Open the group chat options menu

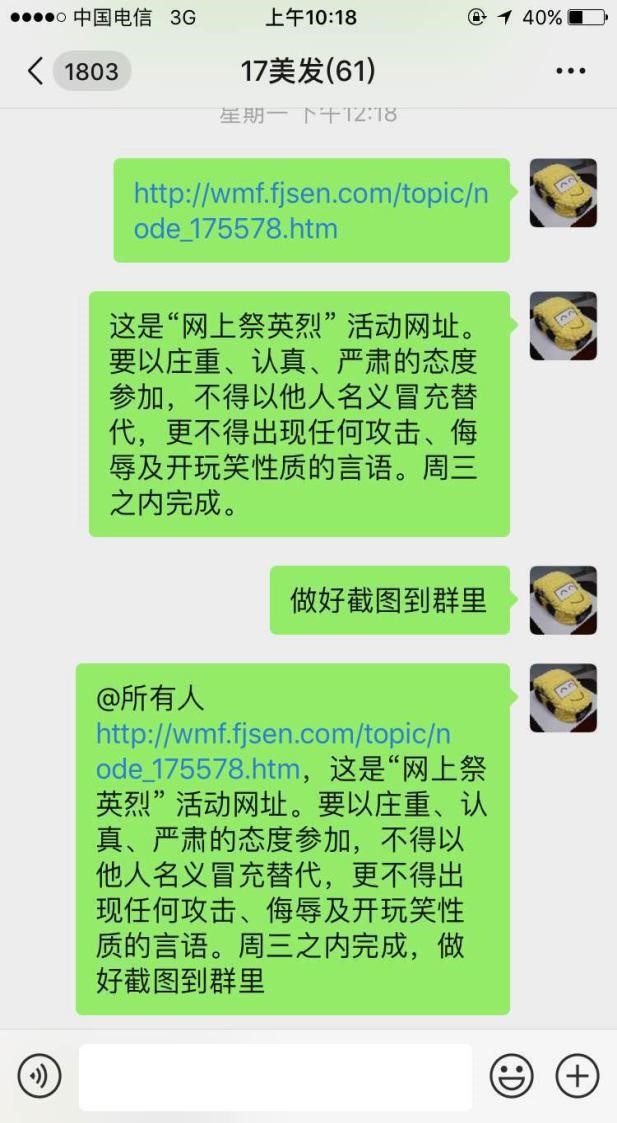(x=570, y=72)
